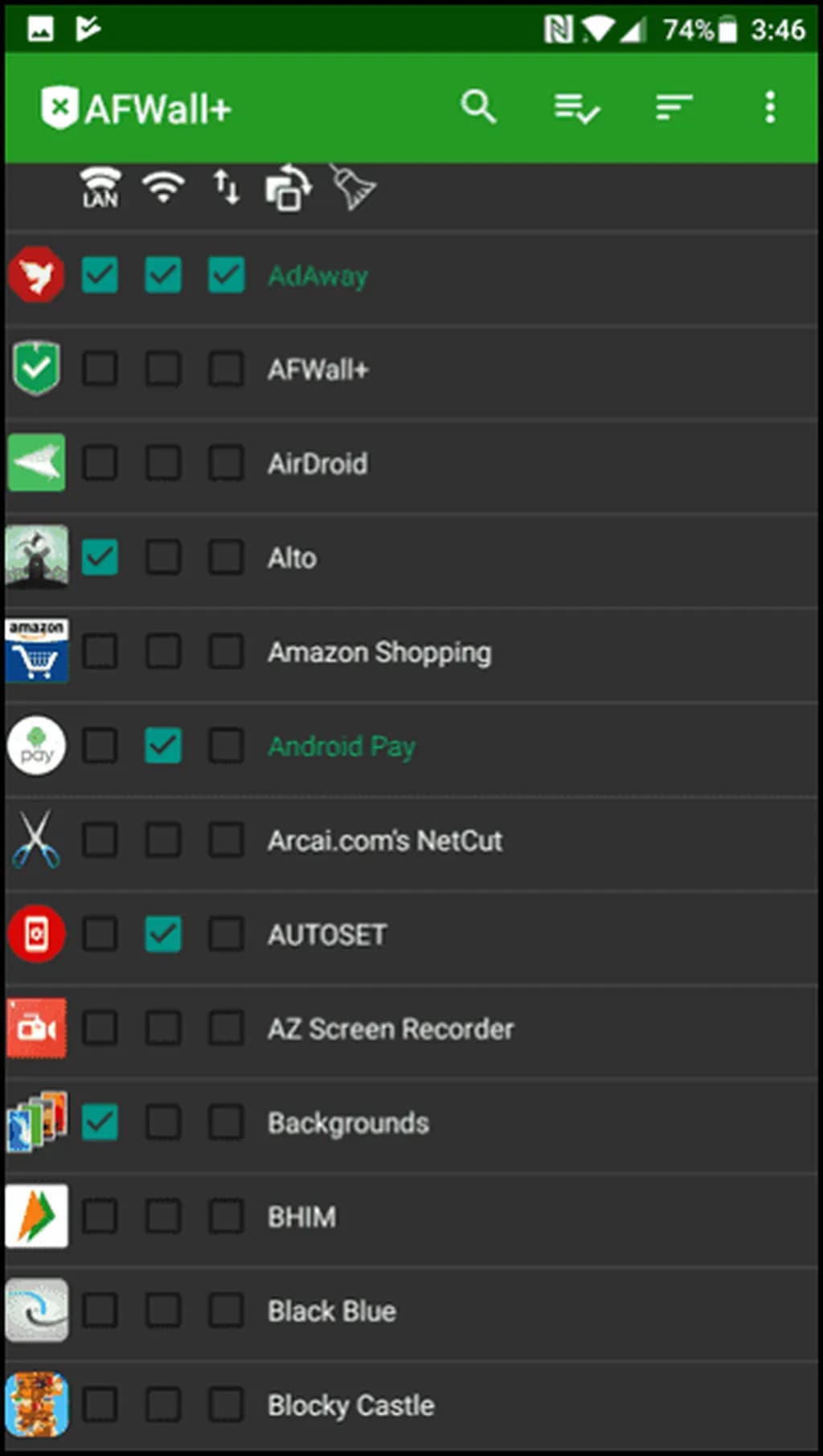Image resolution: width=823 pixels, height=1456 pixels.
Task: Uncheck the Wi-Fi checkbox for Android Pay
Action: [x=163, y=745]
